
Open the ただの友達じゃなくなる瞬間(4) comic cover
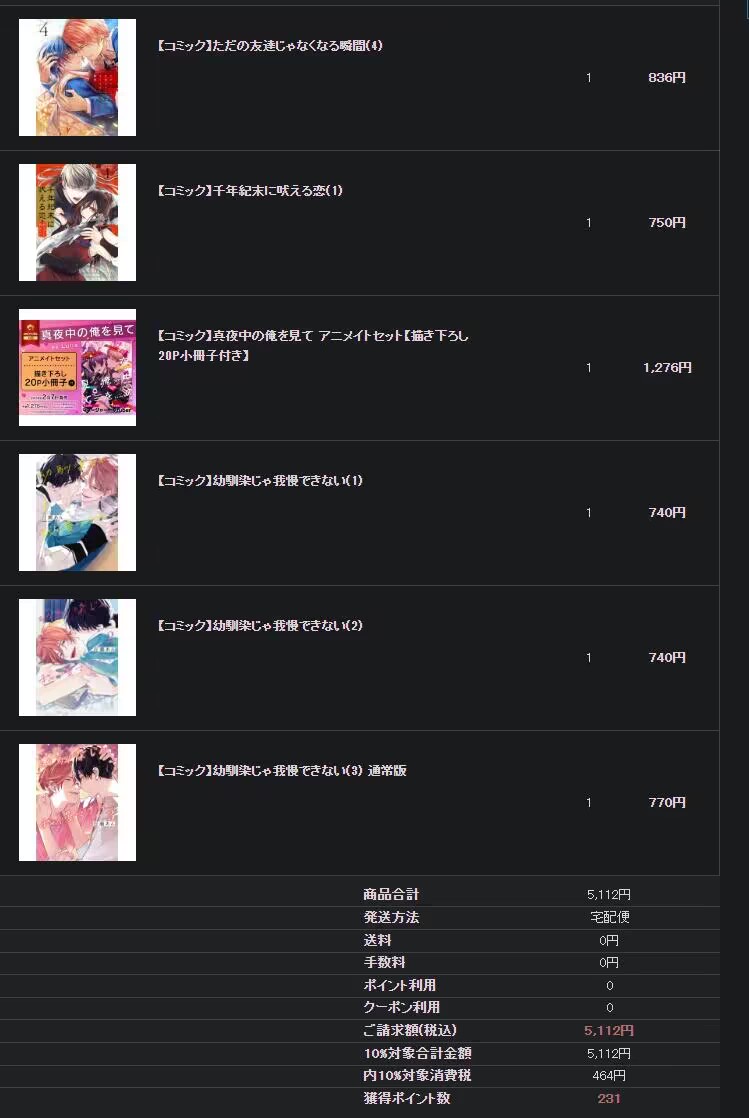tap(77, 77)
